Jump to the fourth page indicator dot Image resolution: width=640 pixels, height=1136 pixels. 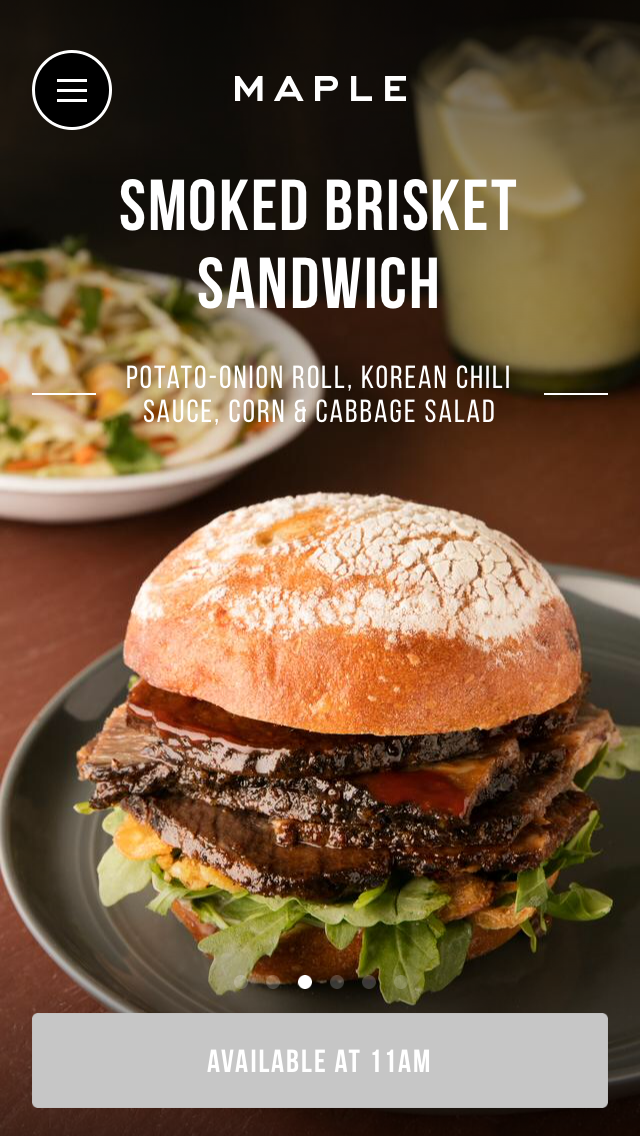coord(337,982)
